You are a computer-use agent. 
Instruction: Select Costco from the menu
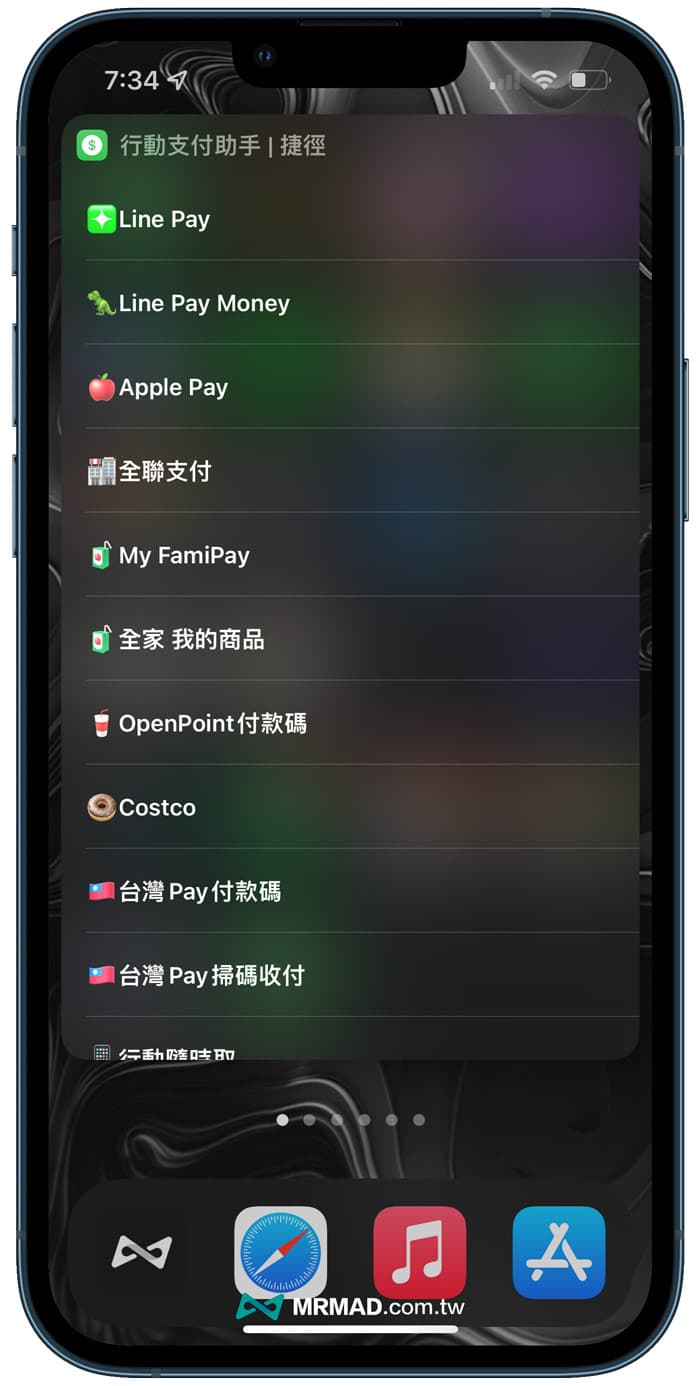point(350,807)
